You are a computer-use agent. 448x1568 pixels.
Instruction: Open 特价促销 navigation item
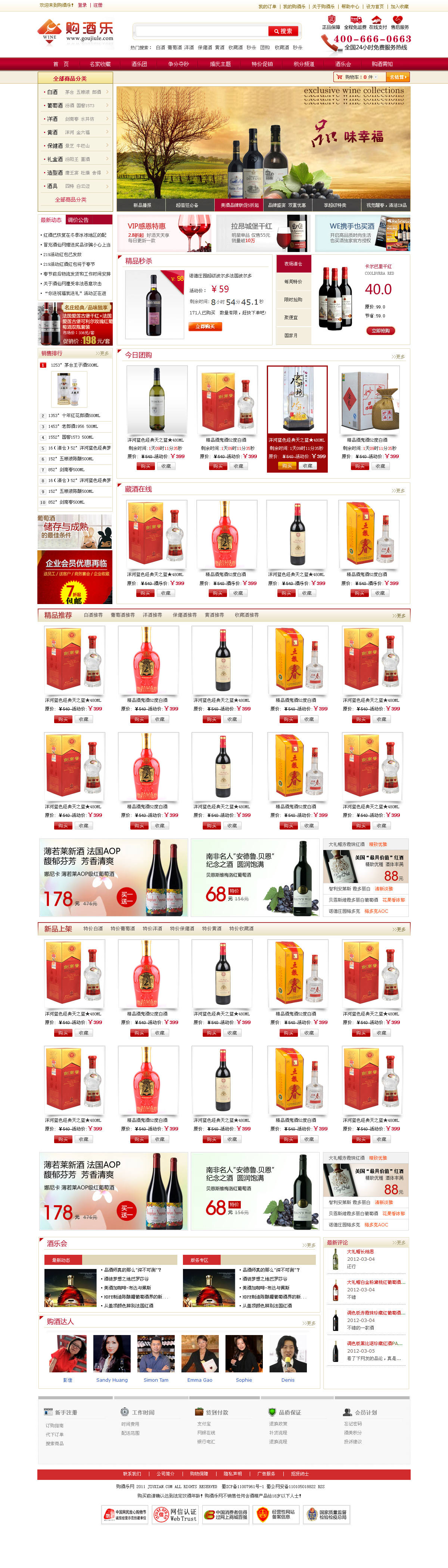click(x=262, y=64)
